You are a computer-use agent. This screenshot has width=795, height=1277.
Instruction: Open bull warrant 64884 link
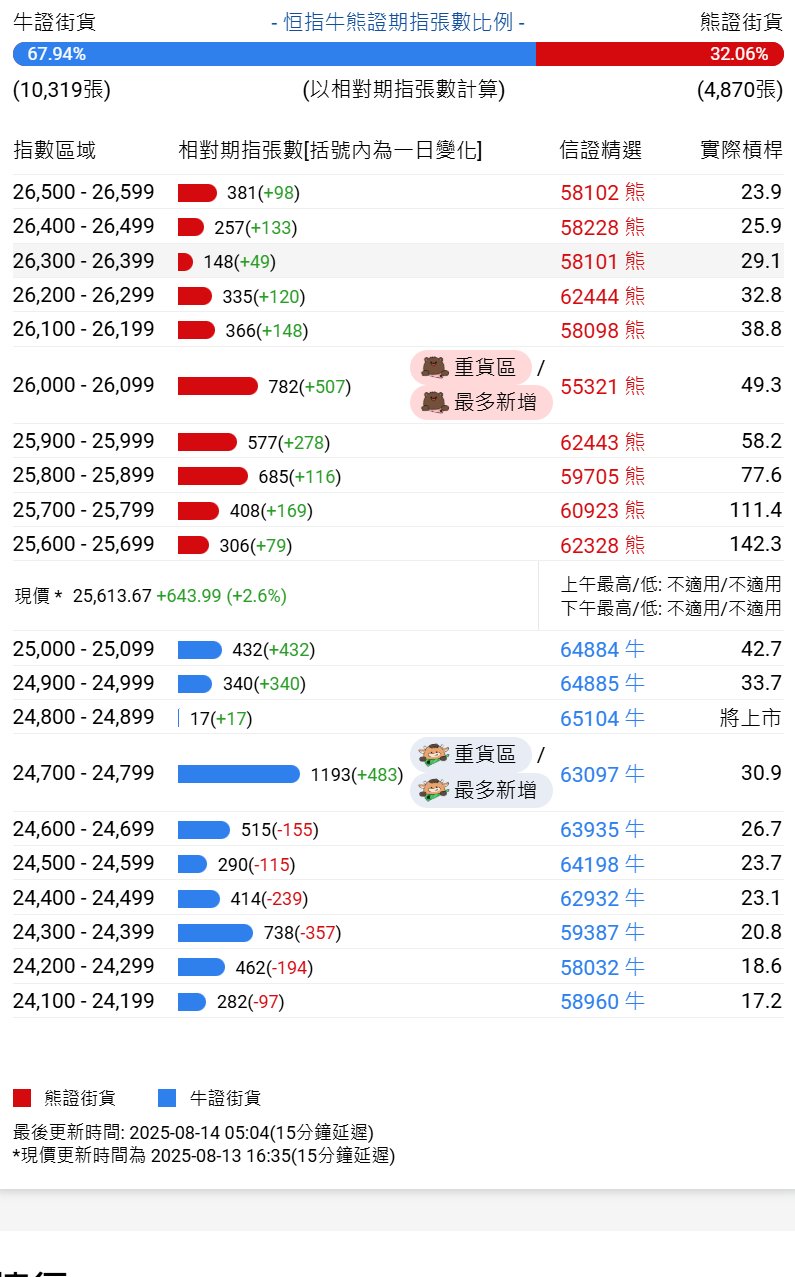pyautogui.click(x=602, y=650)
